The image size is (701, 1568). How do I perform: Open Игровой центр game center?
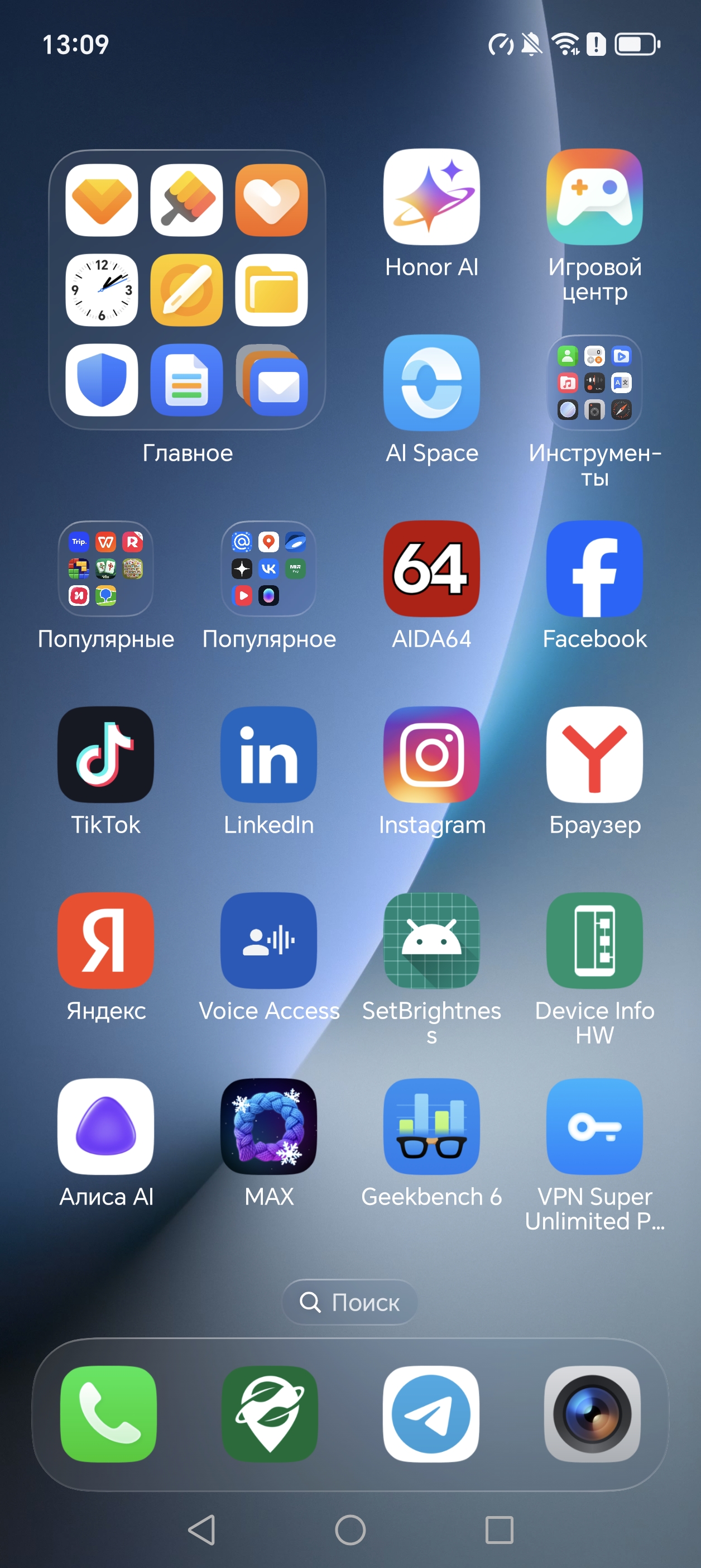tap(594, 197)
